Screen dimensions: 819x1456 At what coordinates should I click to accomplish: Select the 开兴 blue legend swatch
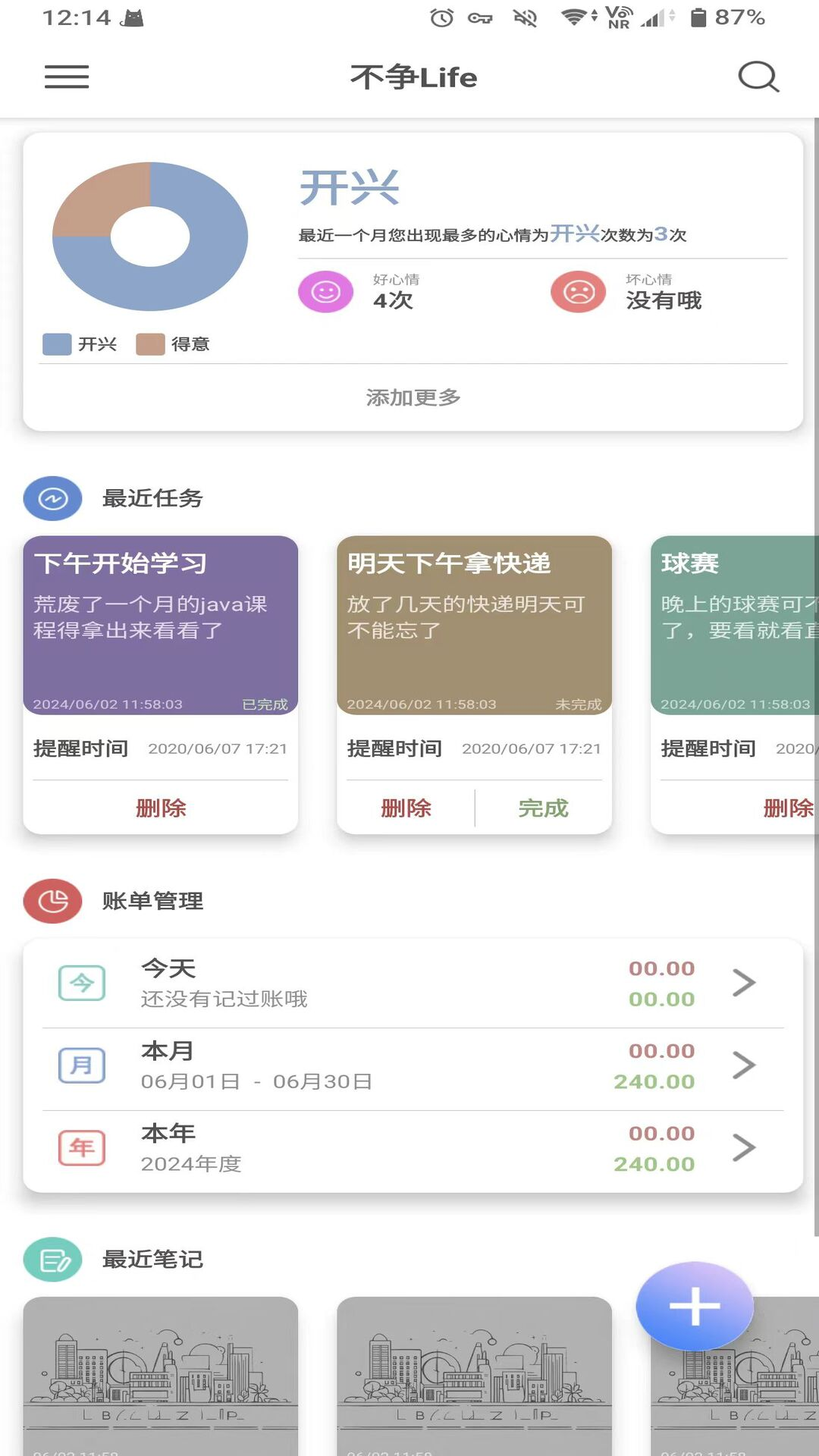tap(55, 344)
